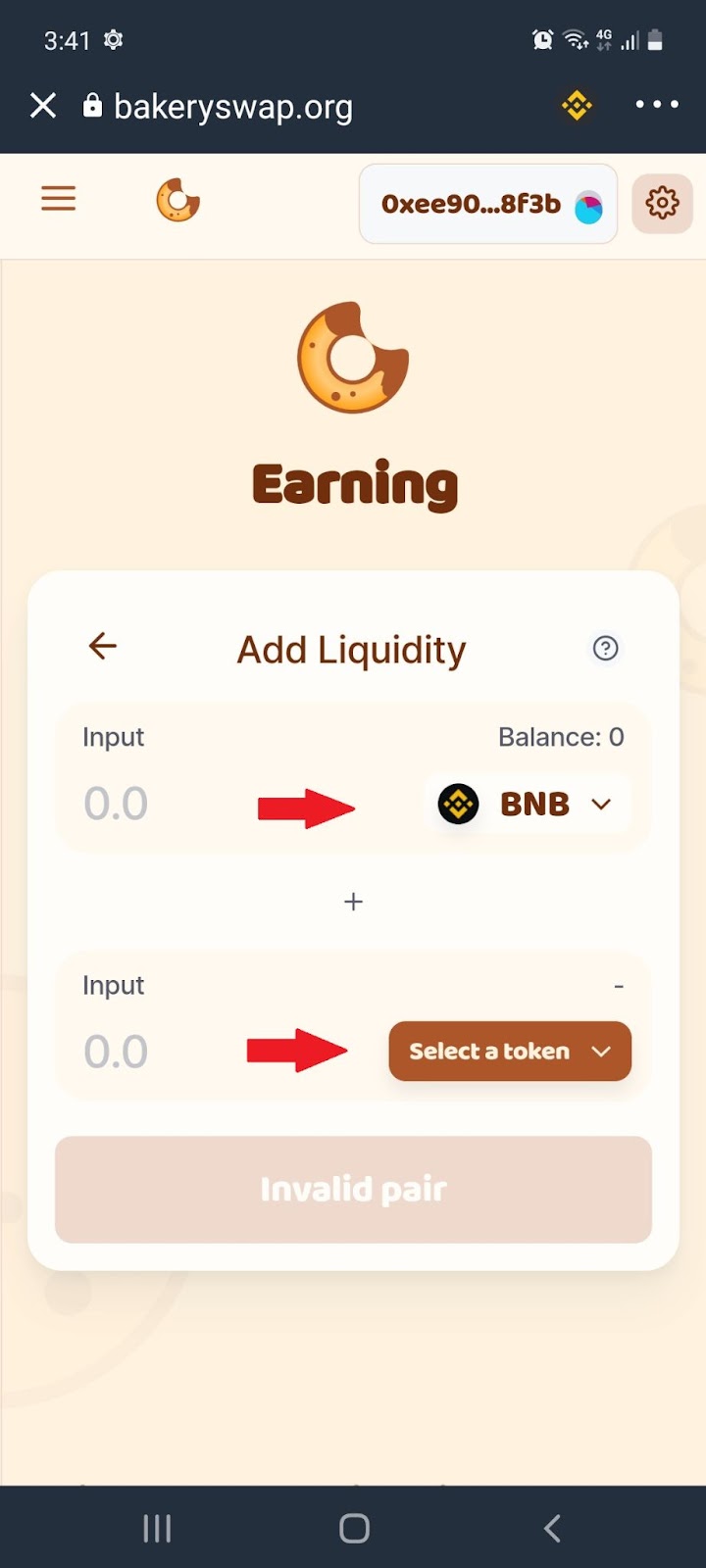Screen dimensions: 706x1568
Task: Expand the BNB token dropdown
Action: tap(529, 804)
